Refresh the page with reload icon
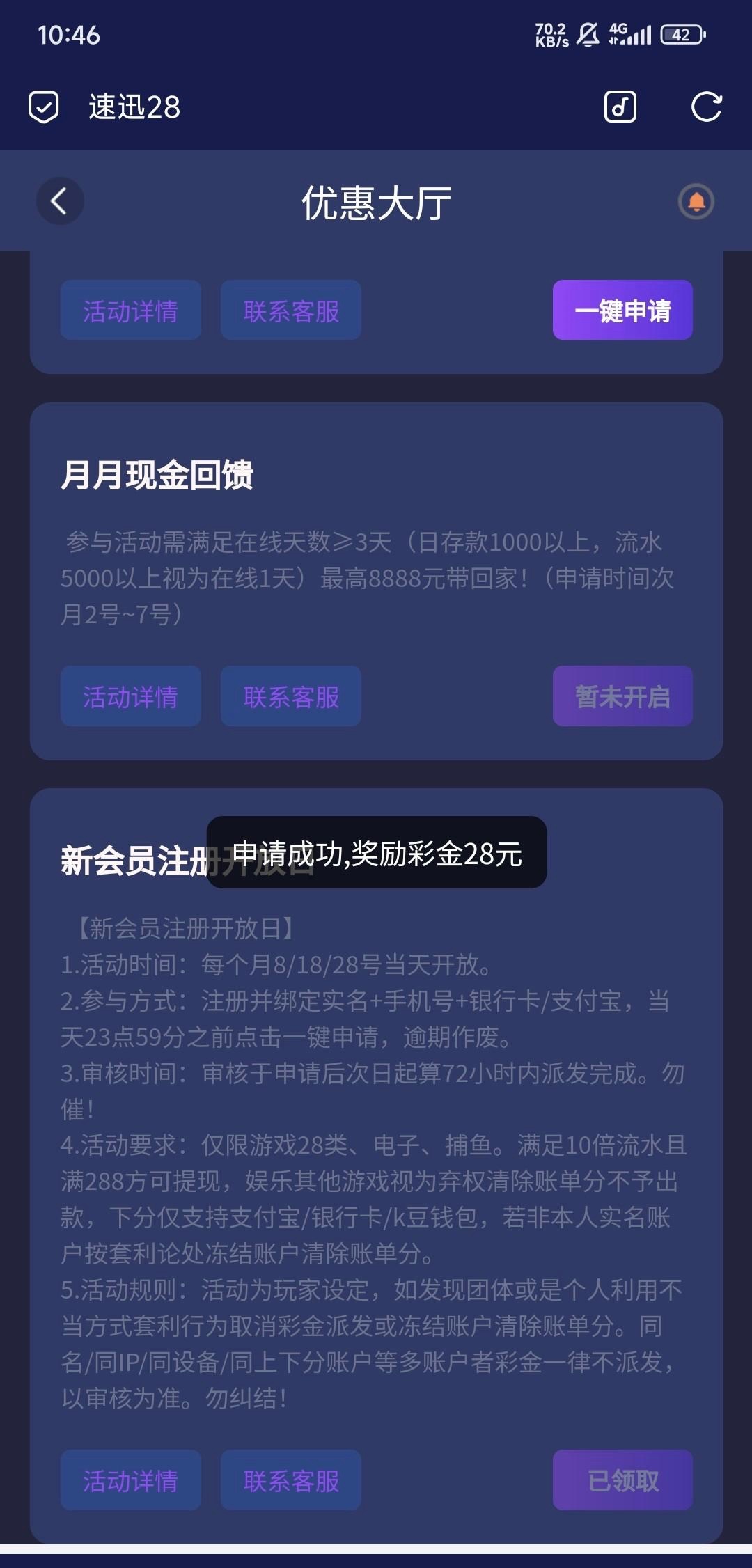The height and width of the screenshot is (1568, 752). [706, 107]
